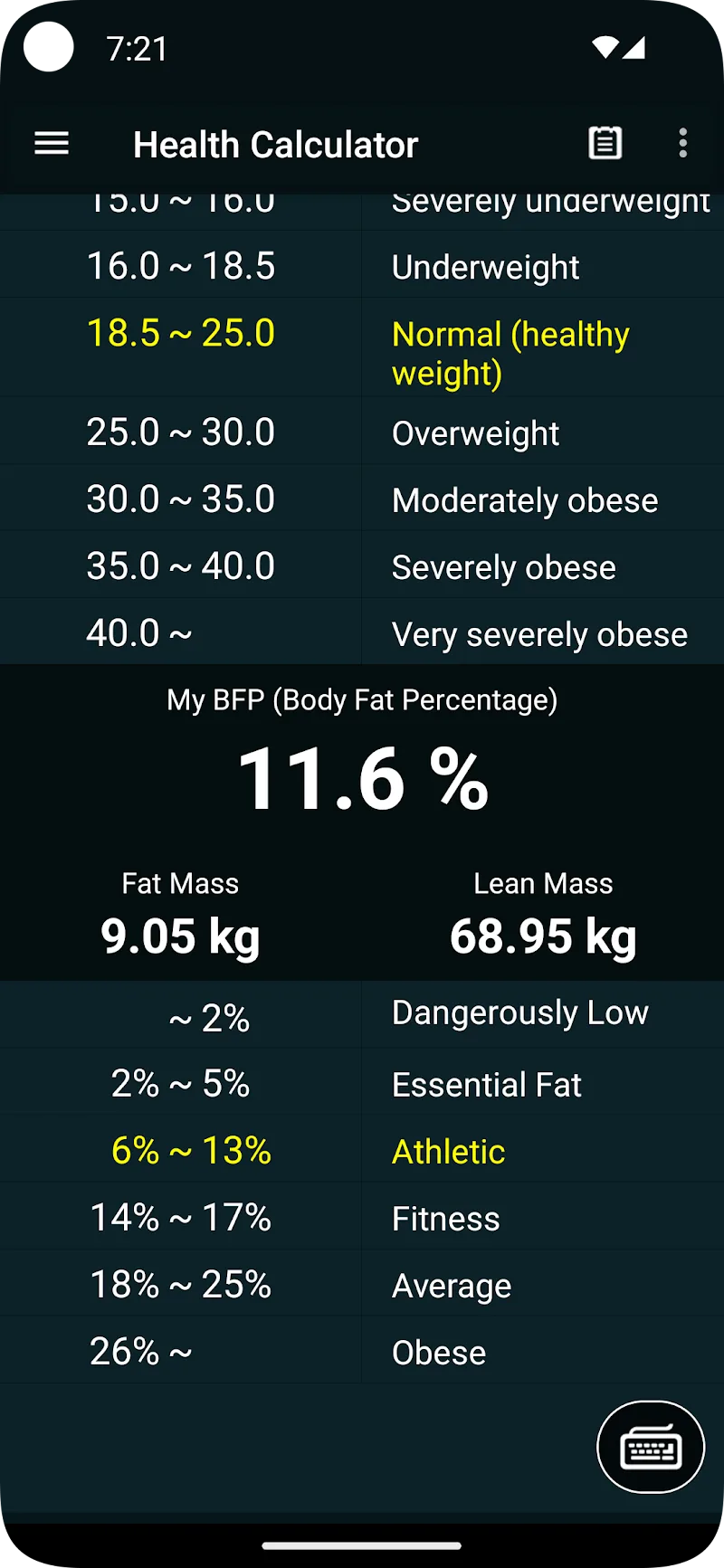Viewport: 724px width, 1568px height.
Task: Select the Fitness body fat row
Action: tap(362, 1217)
